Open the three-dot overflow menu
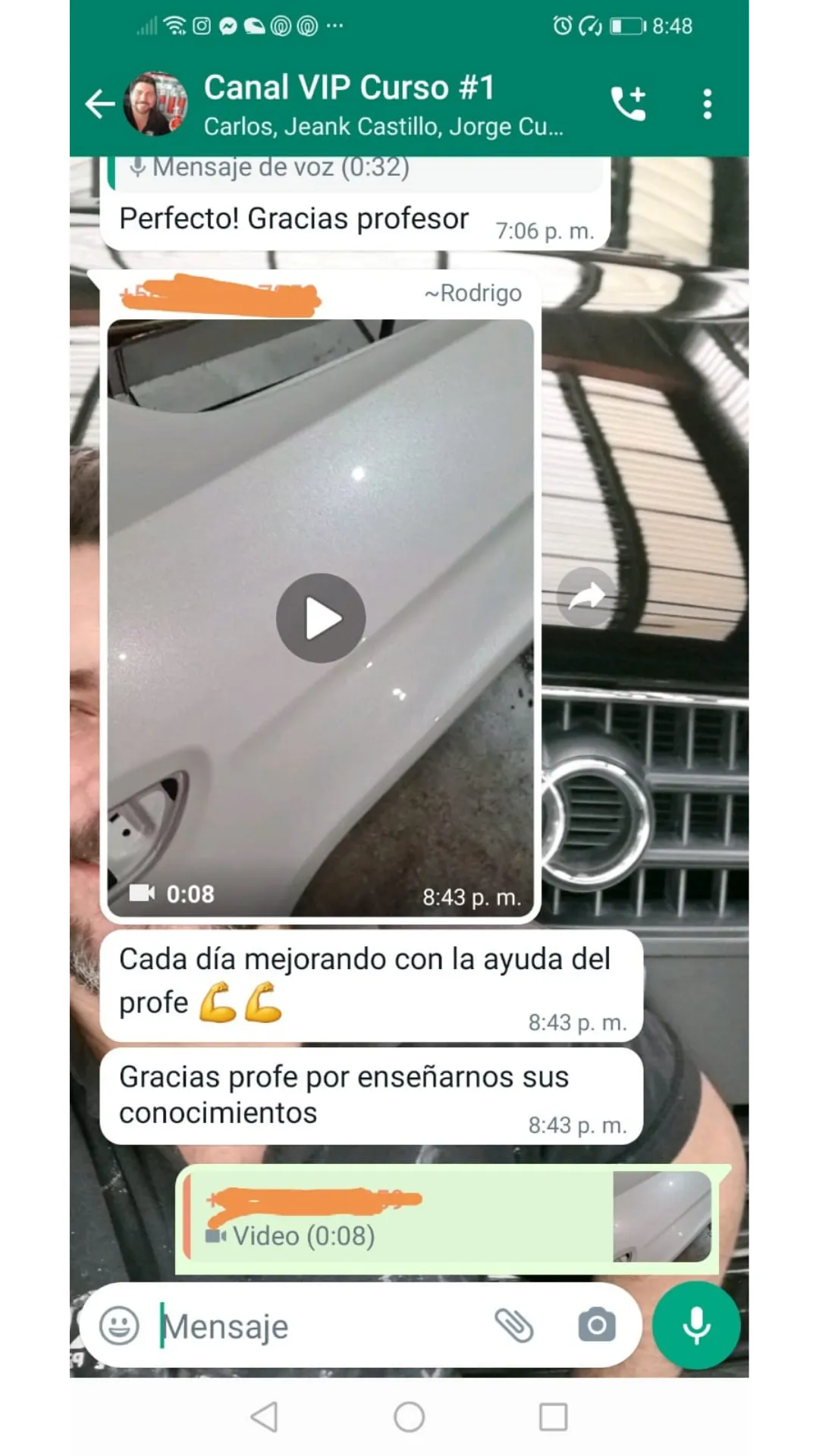The image size is (819, 1456). [x=707, y=104]
